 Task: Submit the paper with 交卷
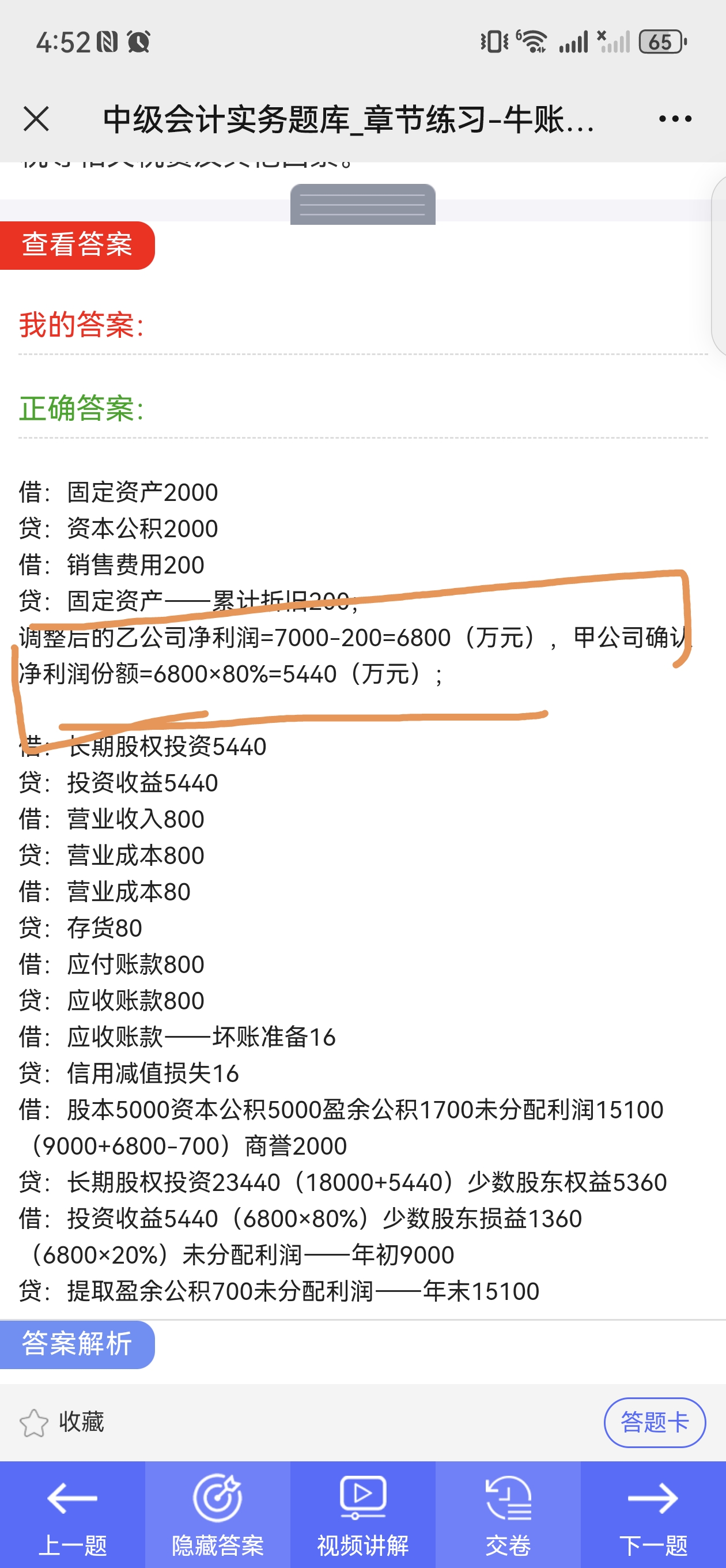click(x=508, y=1514)
